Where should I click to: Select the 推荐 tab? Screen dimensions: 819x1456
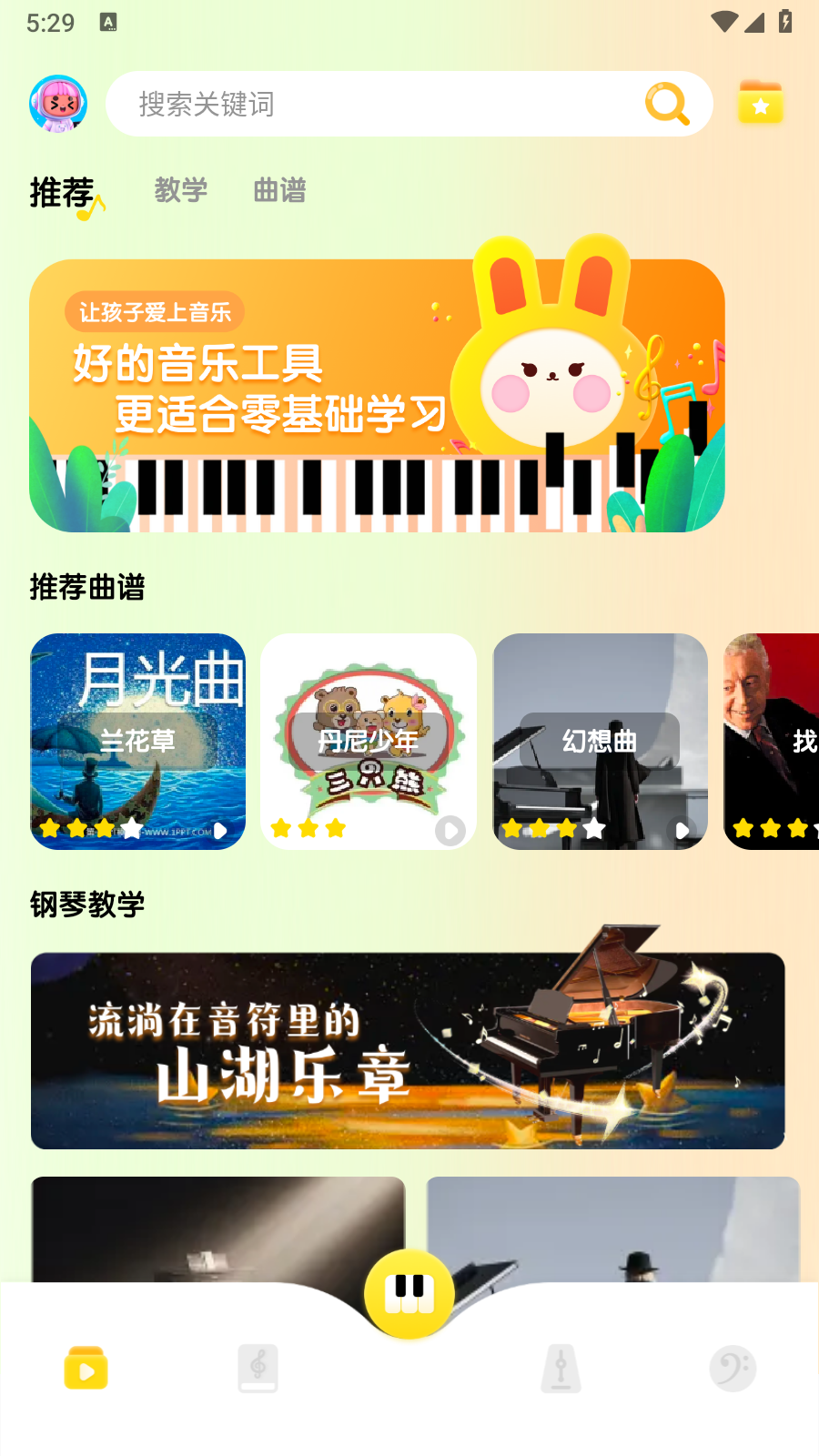pyautogui.click(x=62, y=192)
